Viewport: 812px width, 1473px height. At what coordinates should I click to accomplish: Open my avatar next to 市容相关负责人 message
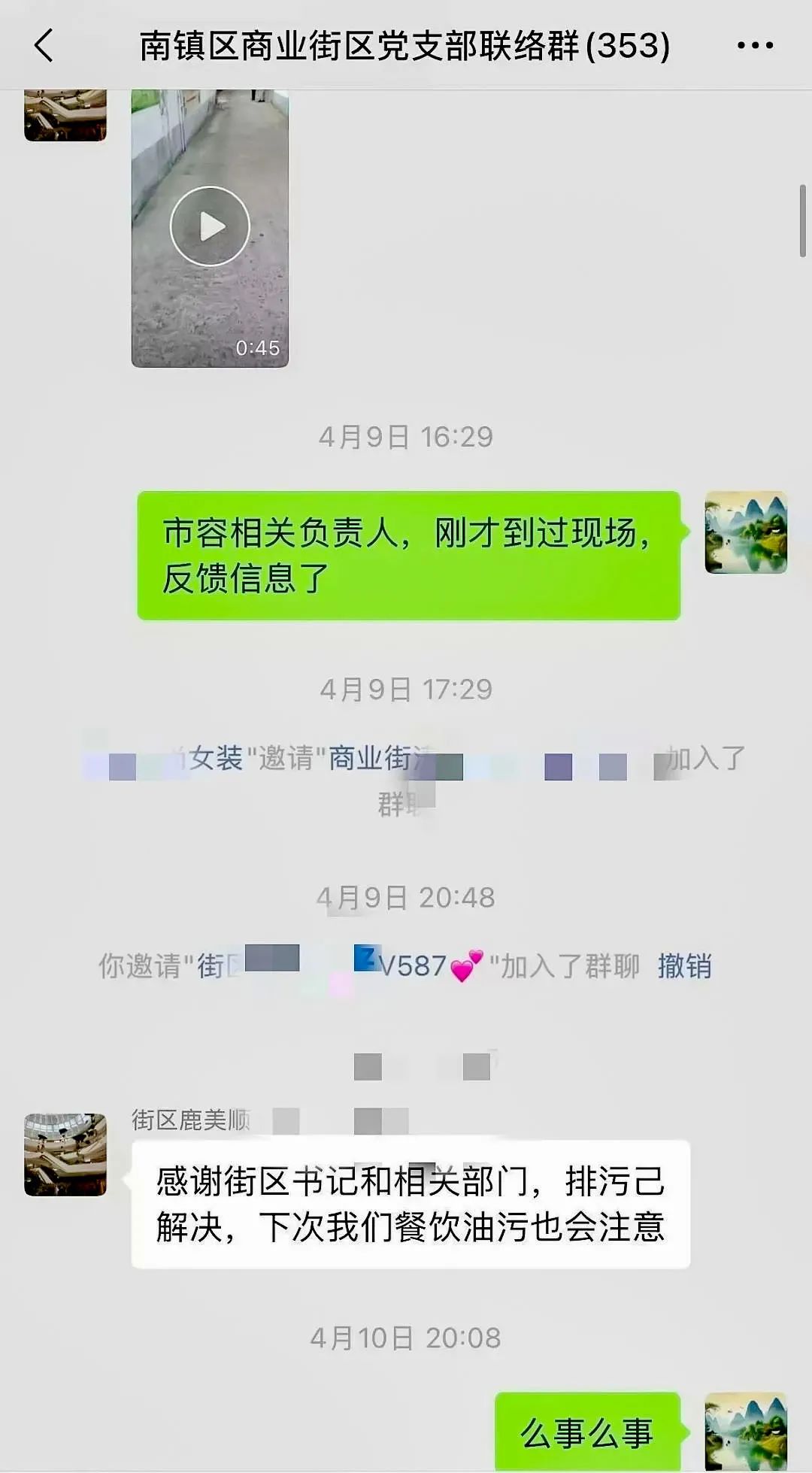[x=745, y=532]
